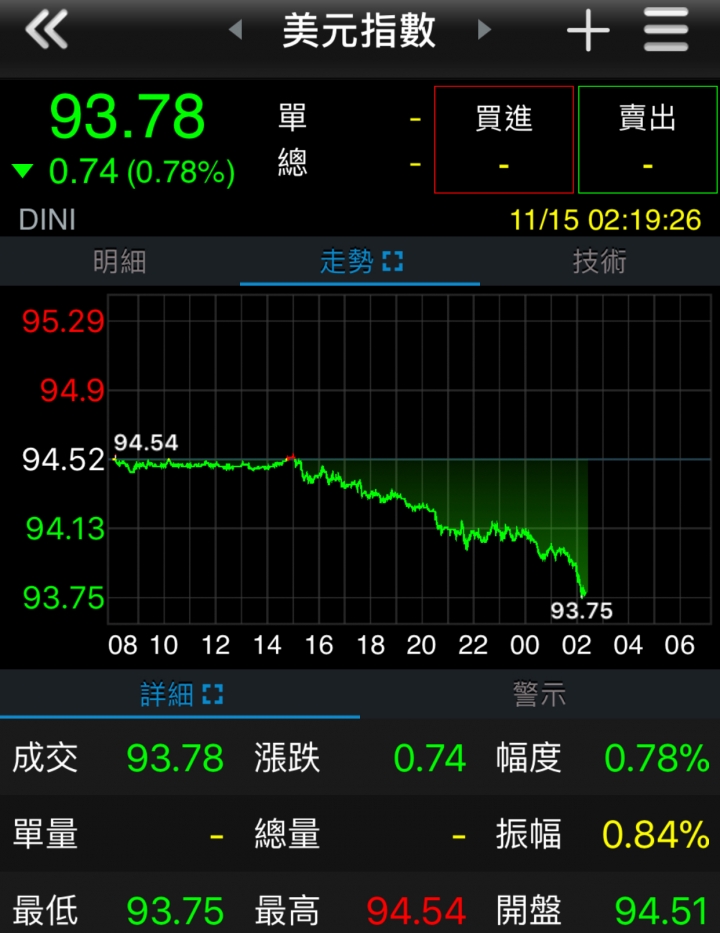This screenshot has width=720, height=933.
Task: Tap the 買進 buy button
Action: click(x=504, y=139)
